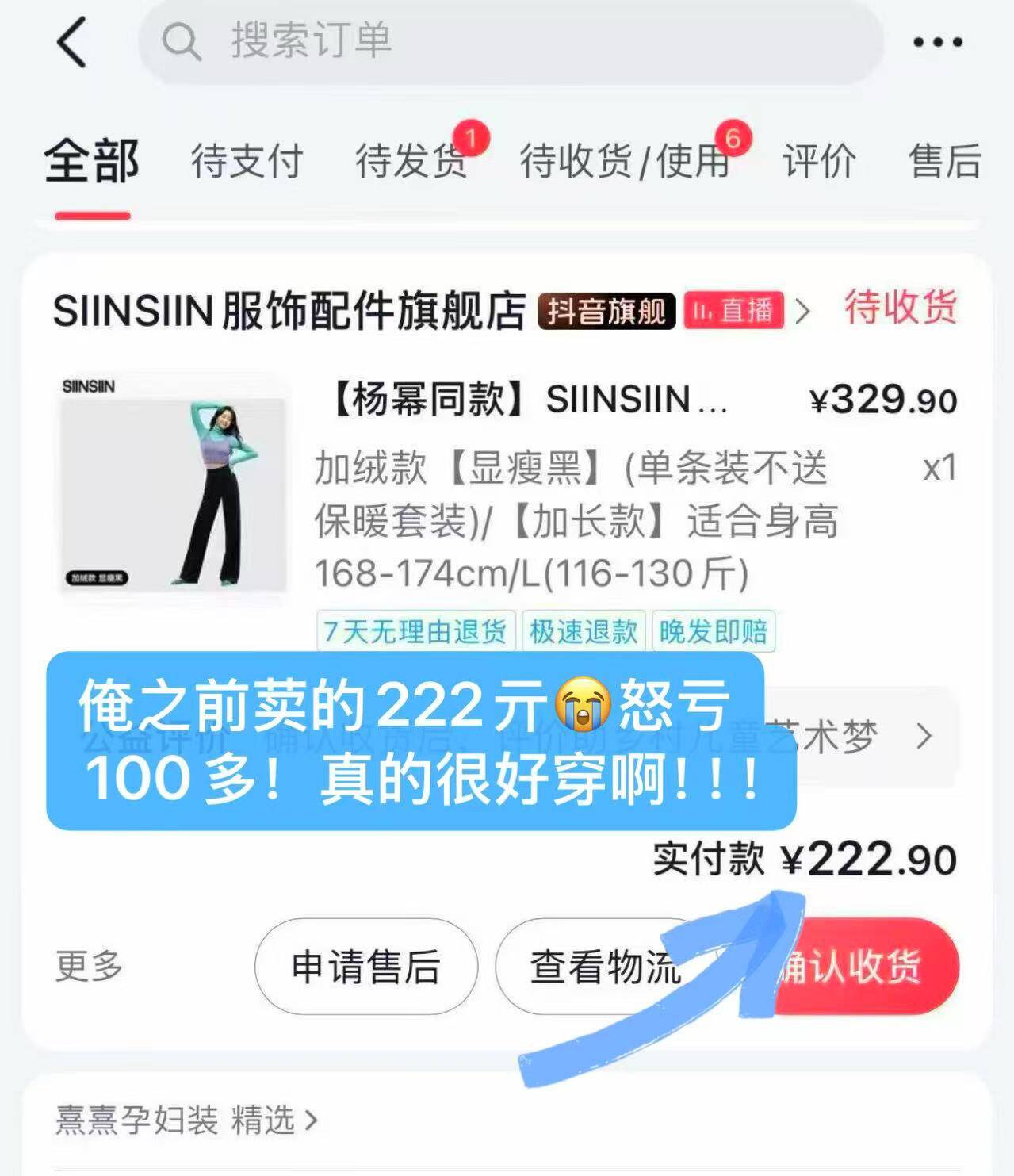Tap the 搜索订单 search field
Image resolution: width=1014 pixels, height=1176 pixels.
point(507,41)
